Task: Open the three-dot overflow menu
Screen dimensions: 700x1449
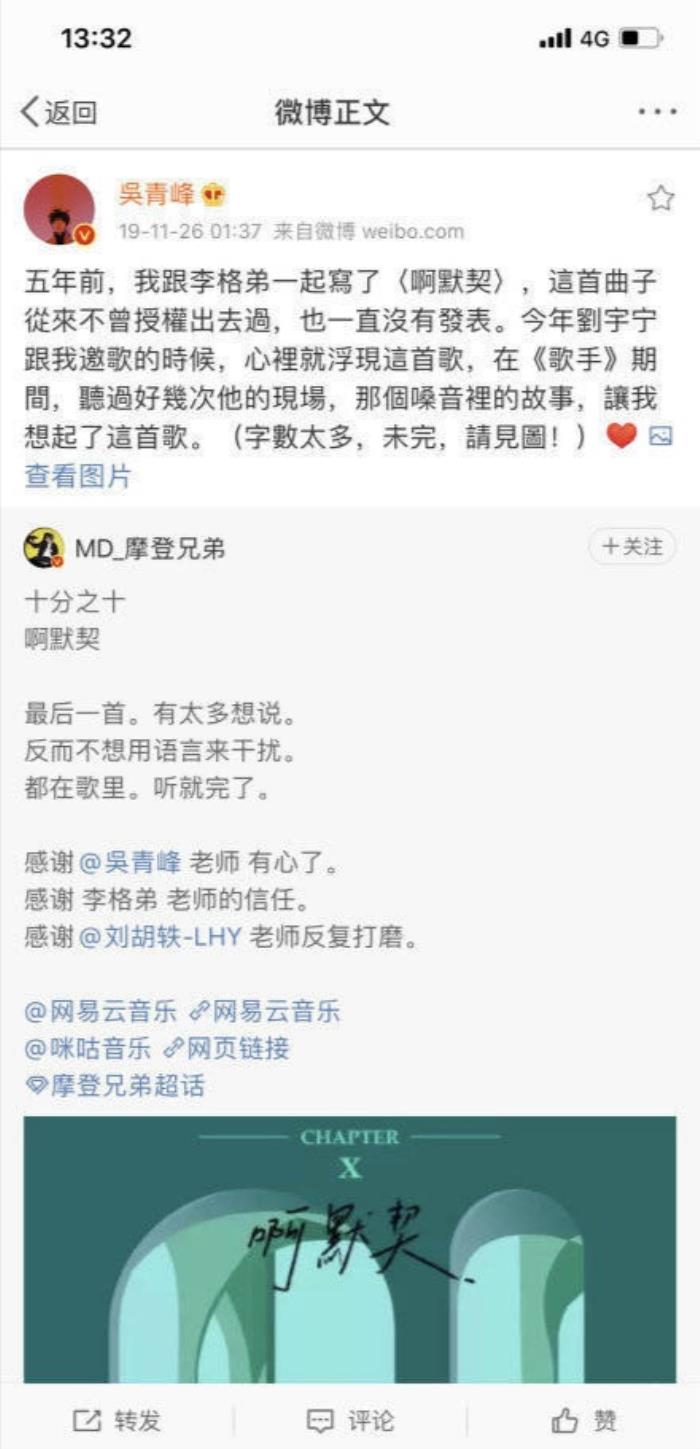Action: 656,112
